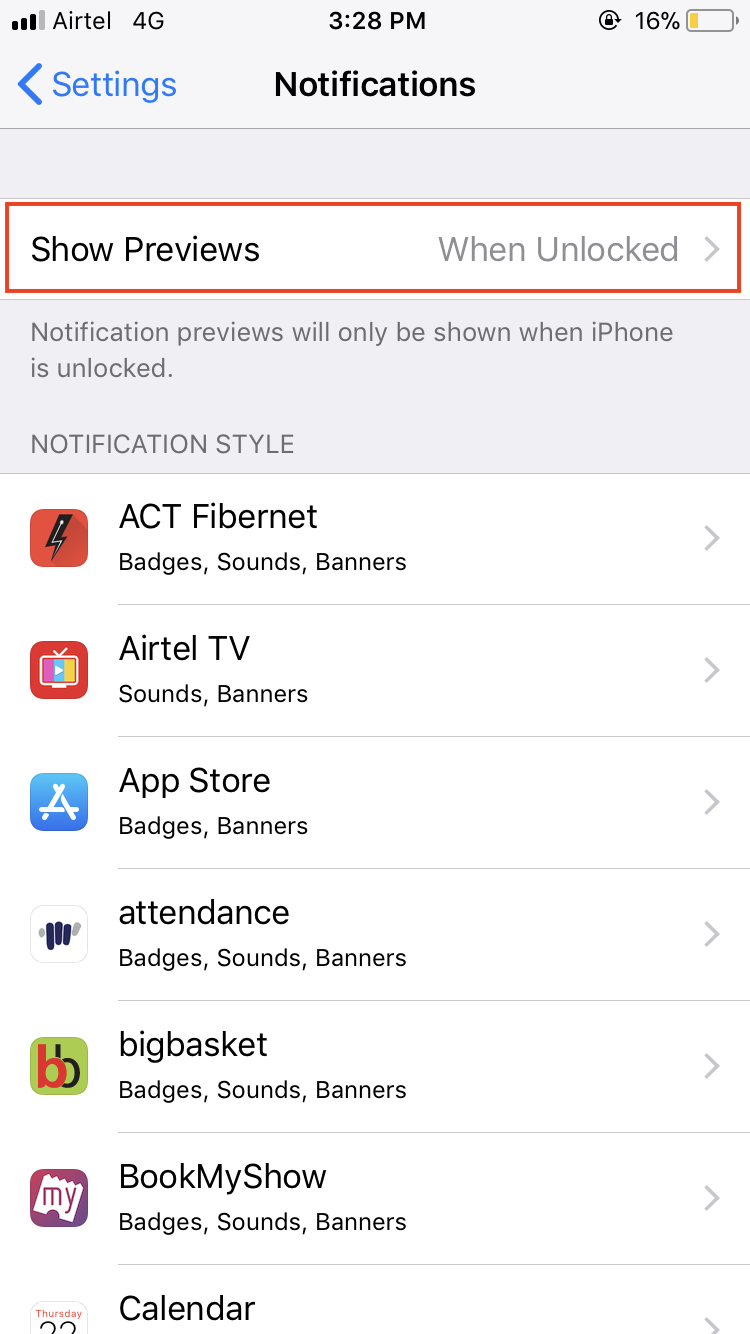750x1334 pixels.
Task: Open ACT Fibernet notification settings
Action: (x=375, y=538)
